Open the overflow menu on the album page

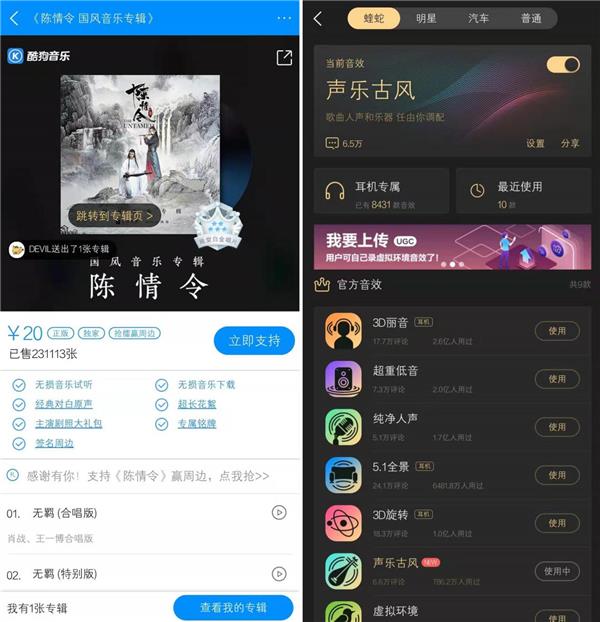pos(284,18)
